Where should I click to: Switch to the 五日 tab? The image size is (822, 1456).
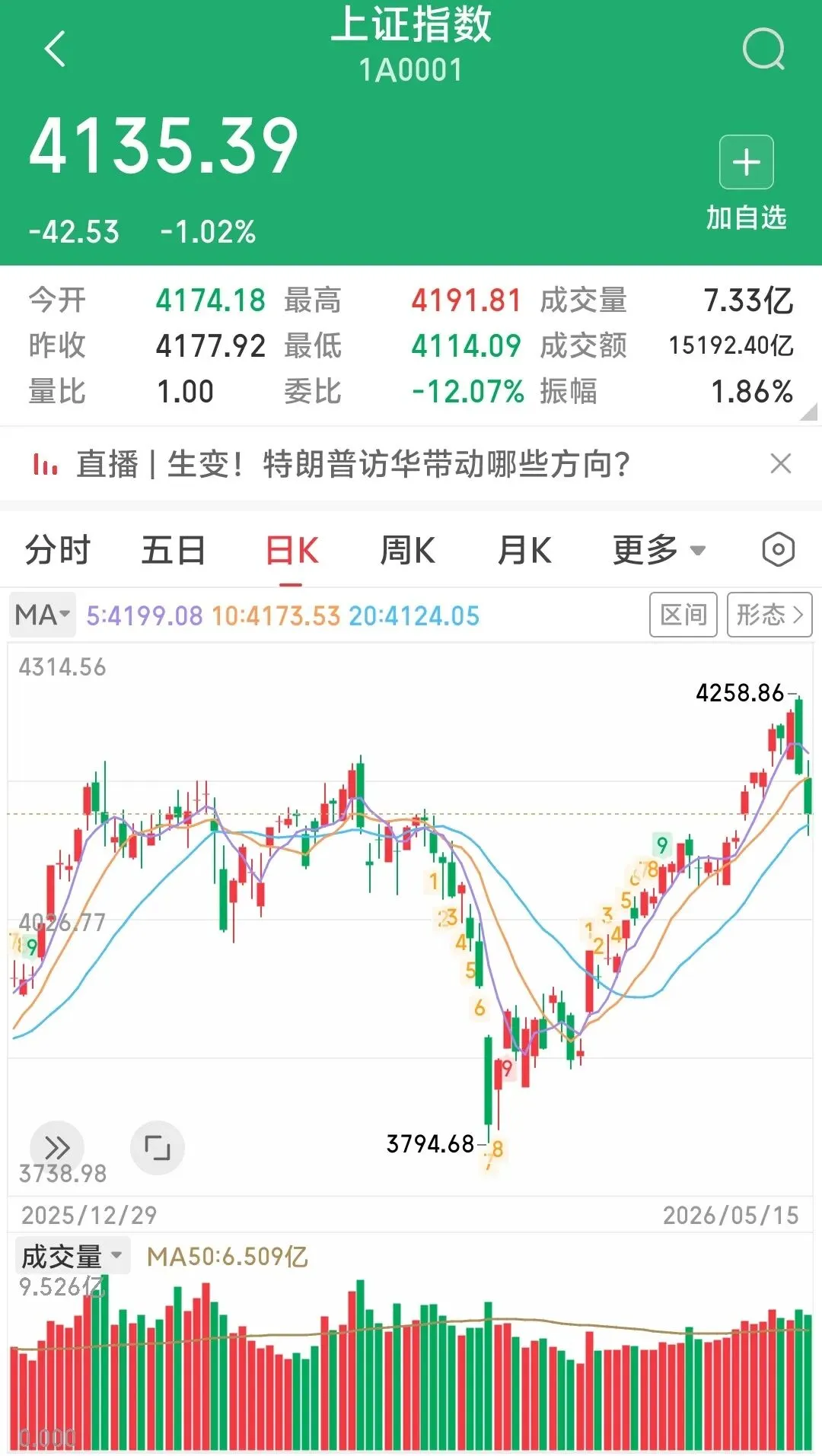(x=174, y=550)
